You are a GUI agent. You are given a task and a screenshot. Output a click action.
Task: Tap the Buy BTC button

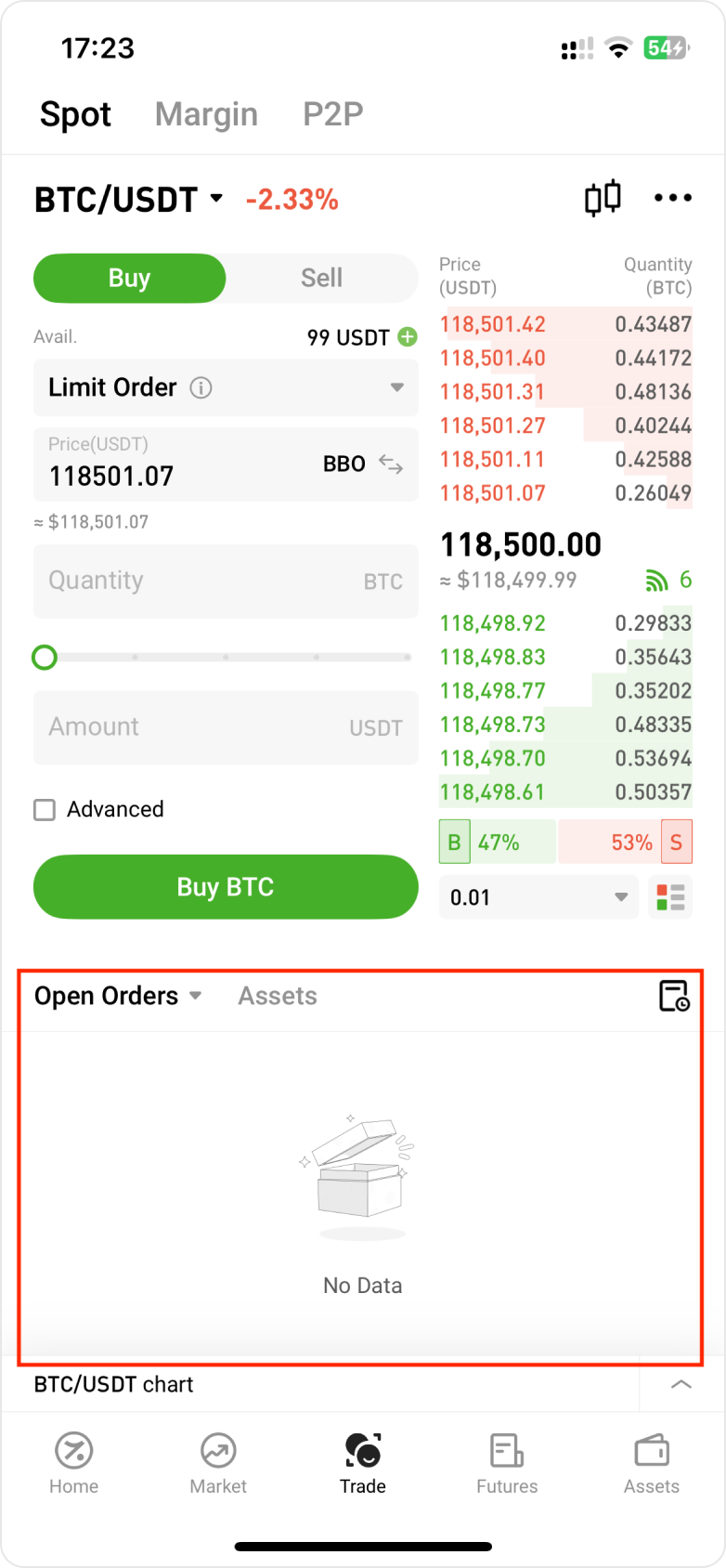pyautogui.click(x=226, y=887)
